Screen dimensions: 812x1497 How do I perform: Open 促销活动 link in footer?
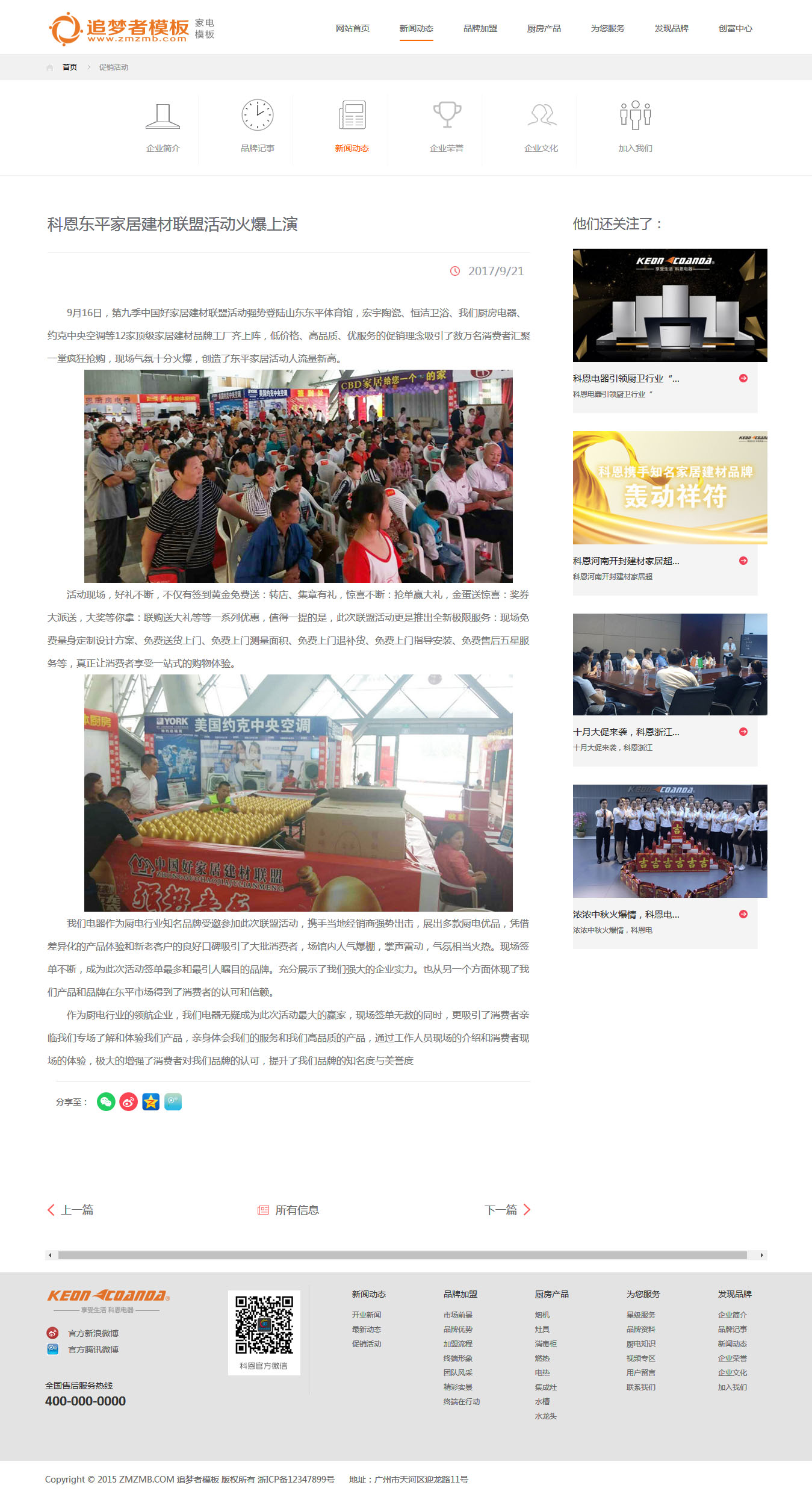(366, 1344)
